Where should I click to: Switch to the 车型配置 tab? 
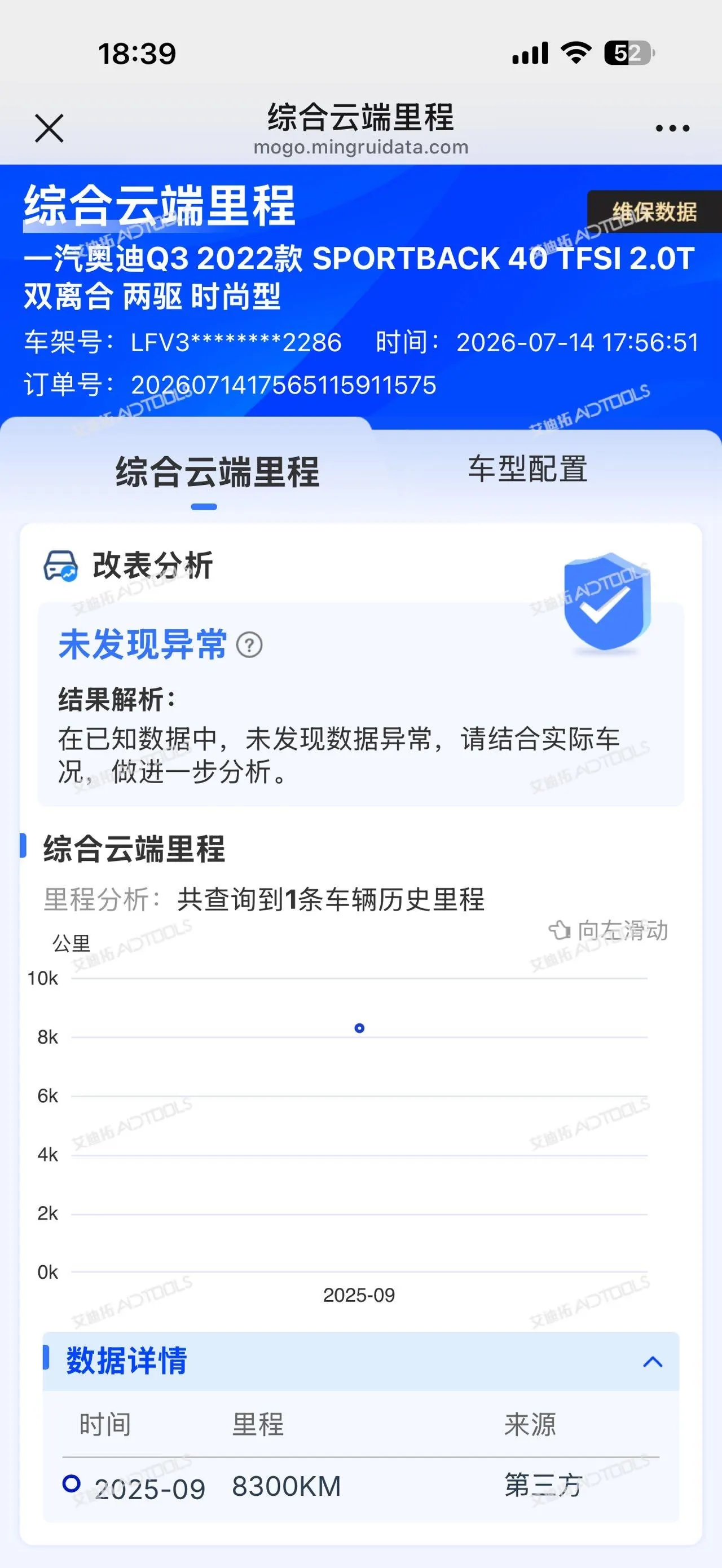[x=527, y=470]
